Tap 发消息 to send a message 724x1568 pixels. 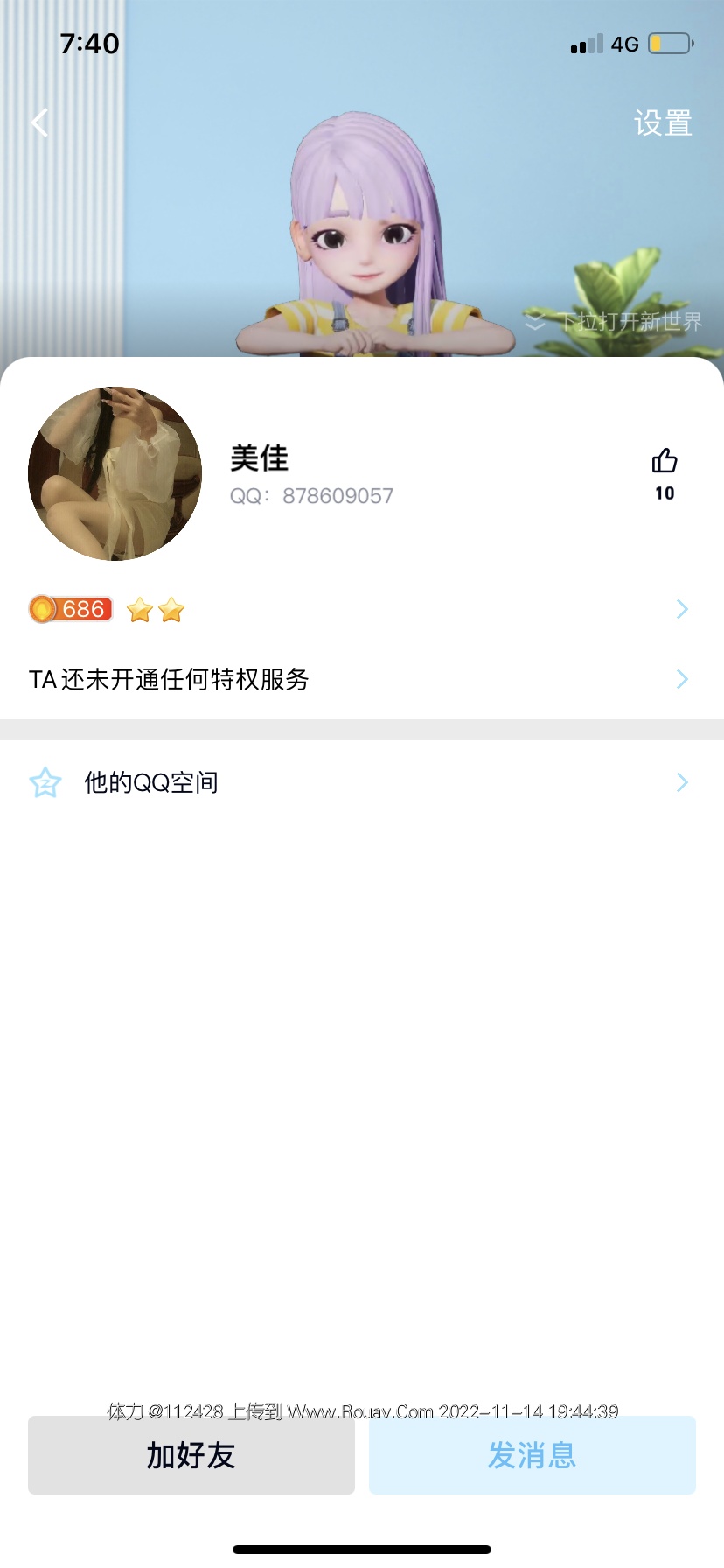tap(532, 1455)
